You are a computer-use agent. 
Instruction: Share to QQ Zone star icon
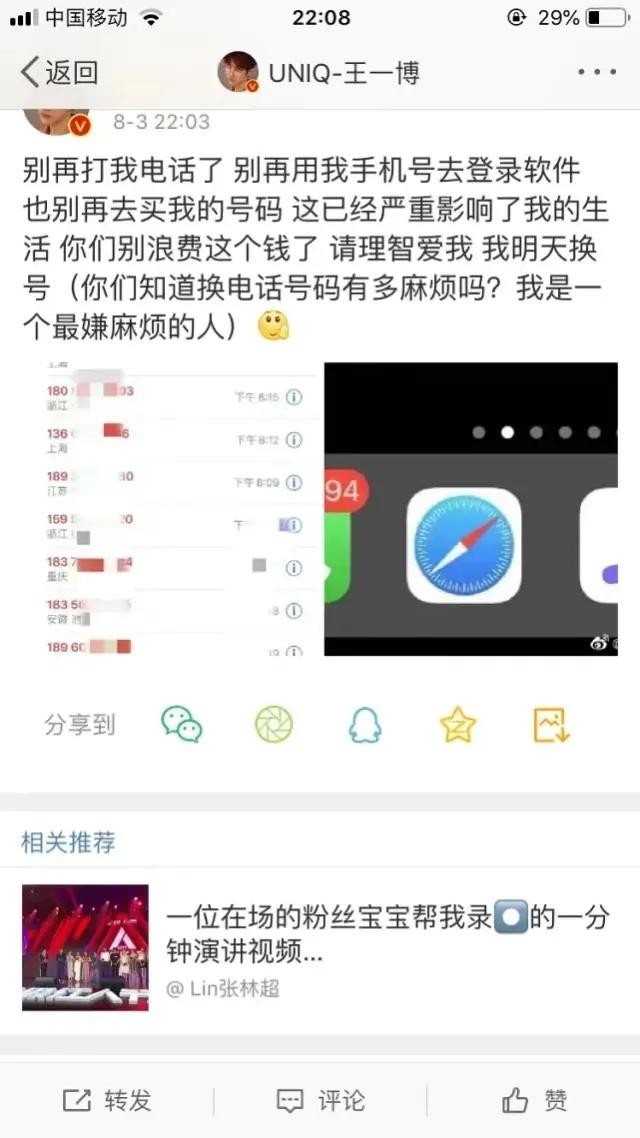point(458,724)
